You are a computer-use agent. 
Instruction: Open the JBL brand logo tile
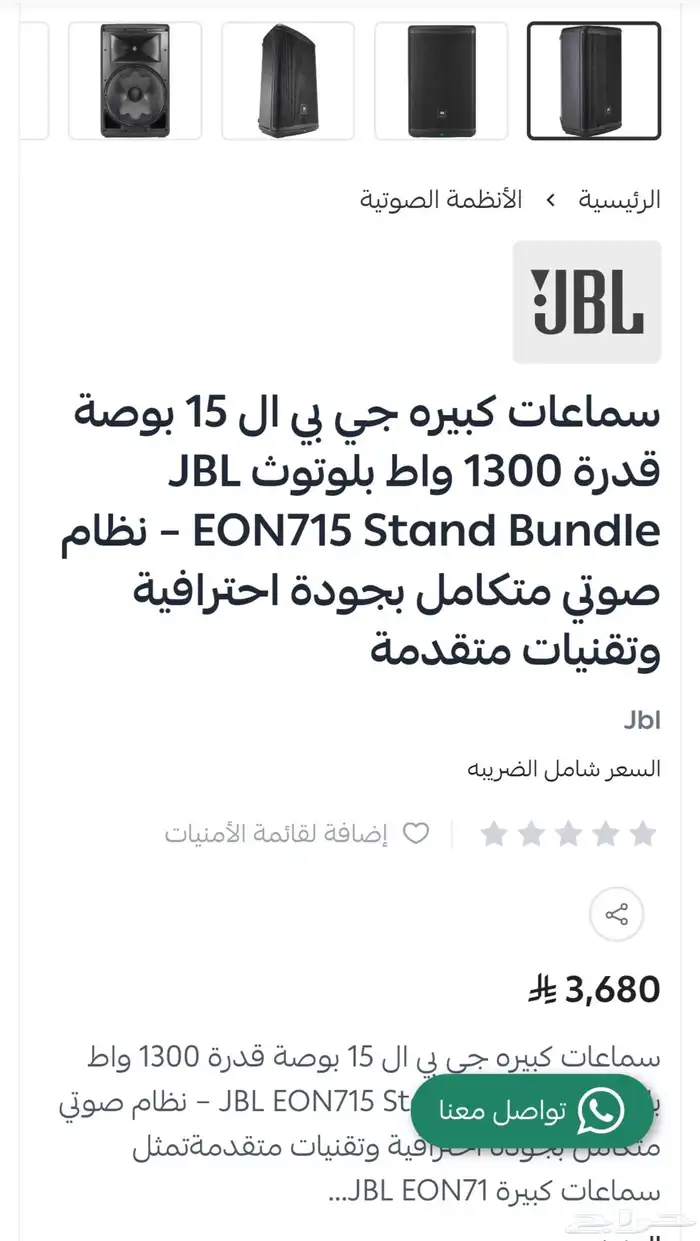coord(587,301)
